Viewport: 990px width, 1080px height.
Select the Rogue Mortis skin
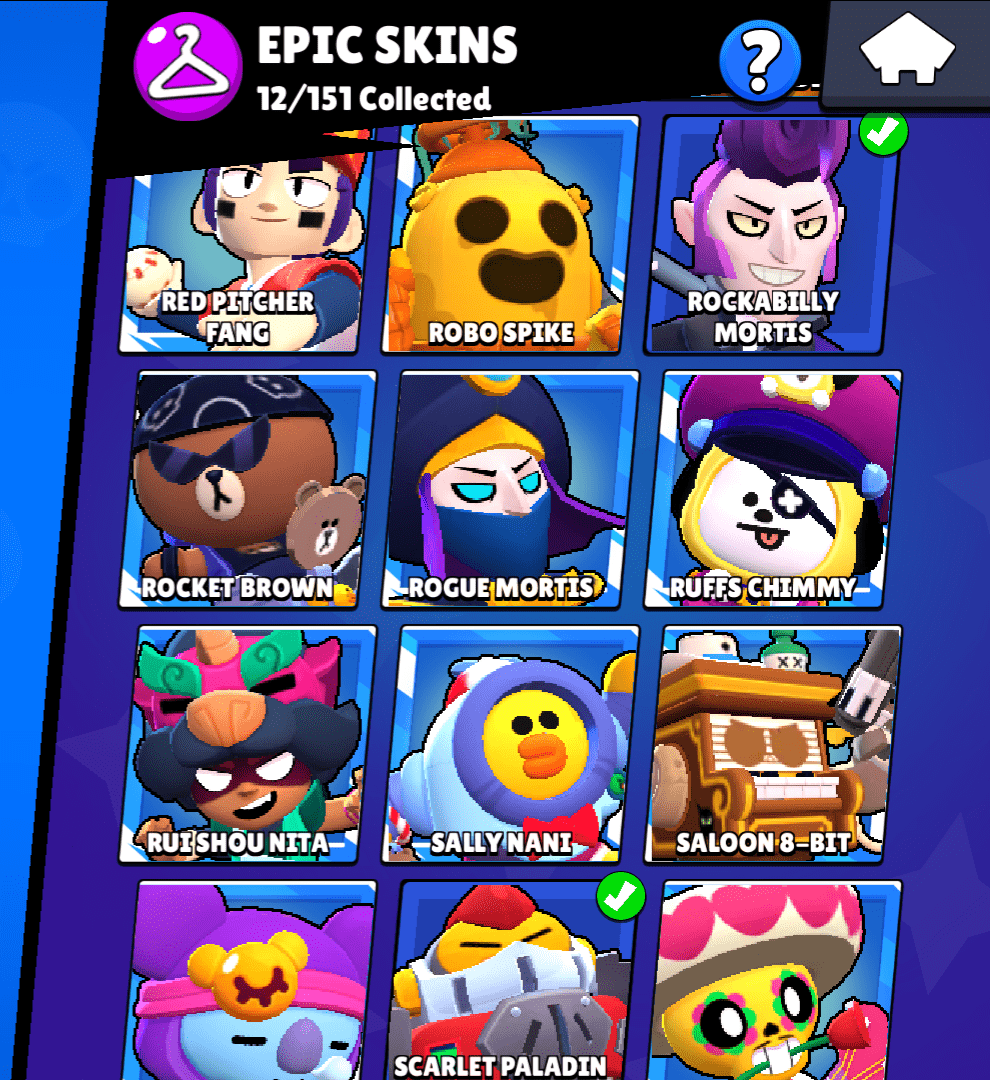[x=508, y=490]
